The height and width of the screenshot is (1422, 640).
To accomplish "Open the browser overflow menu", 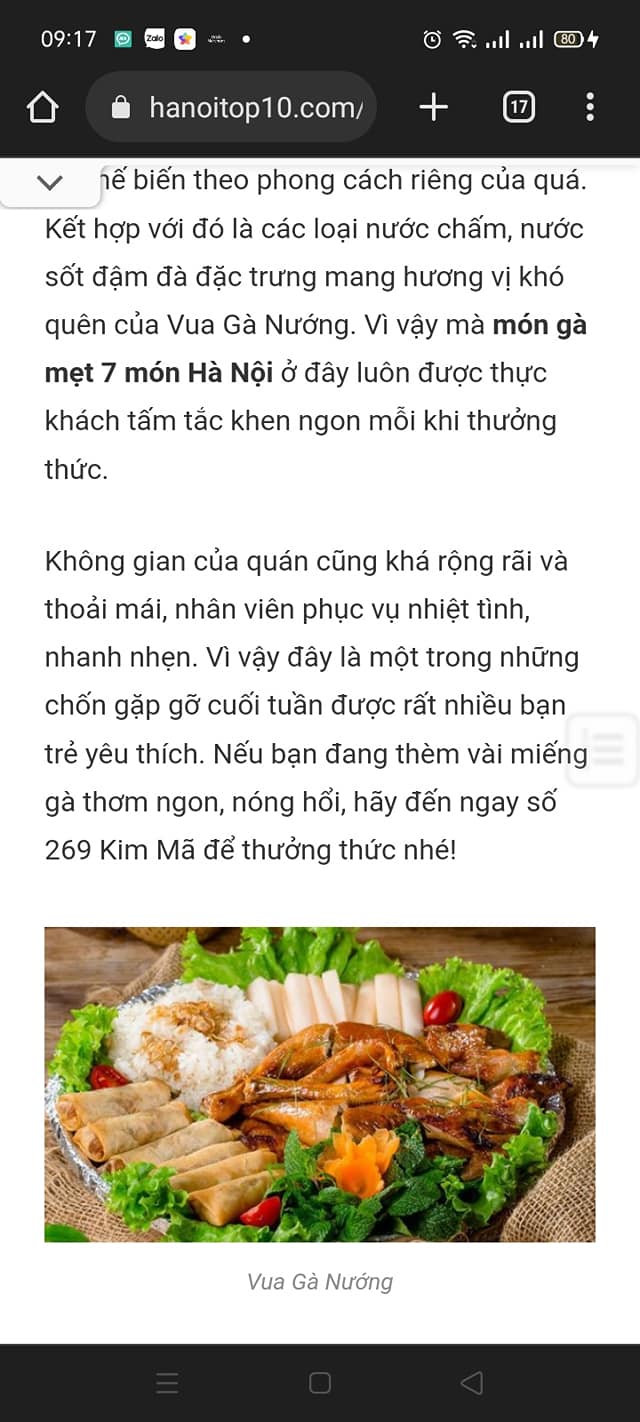I will pyautogui.click(x=590, y=107).
